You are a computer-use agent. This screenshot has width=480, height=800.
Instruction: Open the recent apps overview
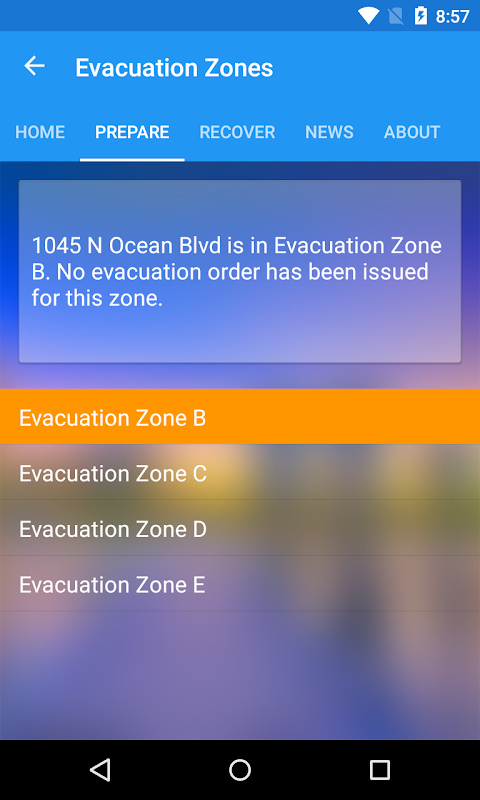point(380,769)
